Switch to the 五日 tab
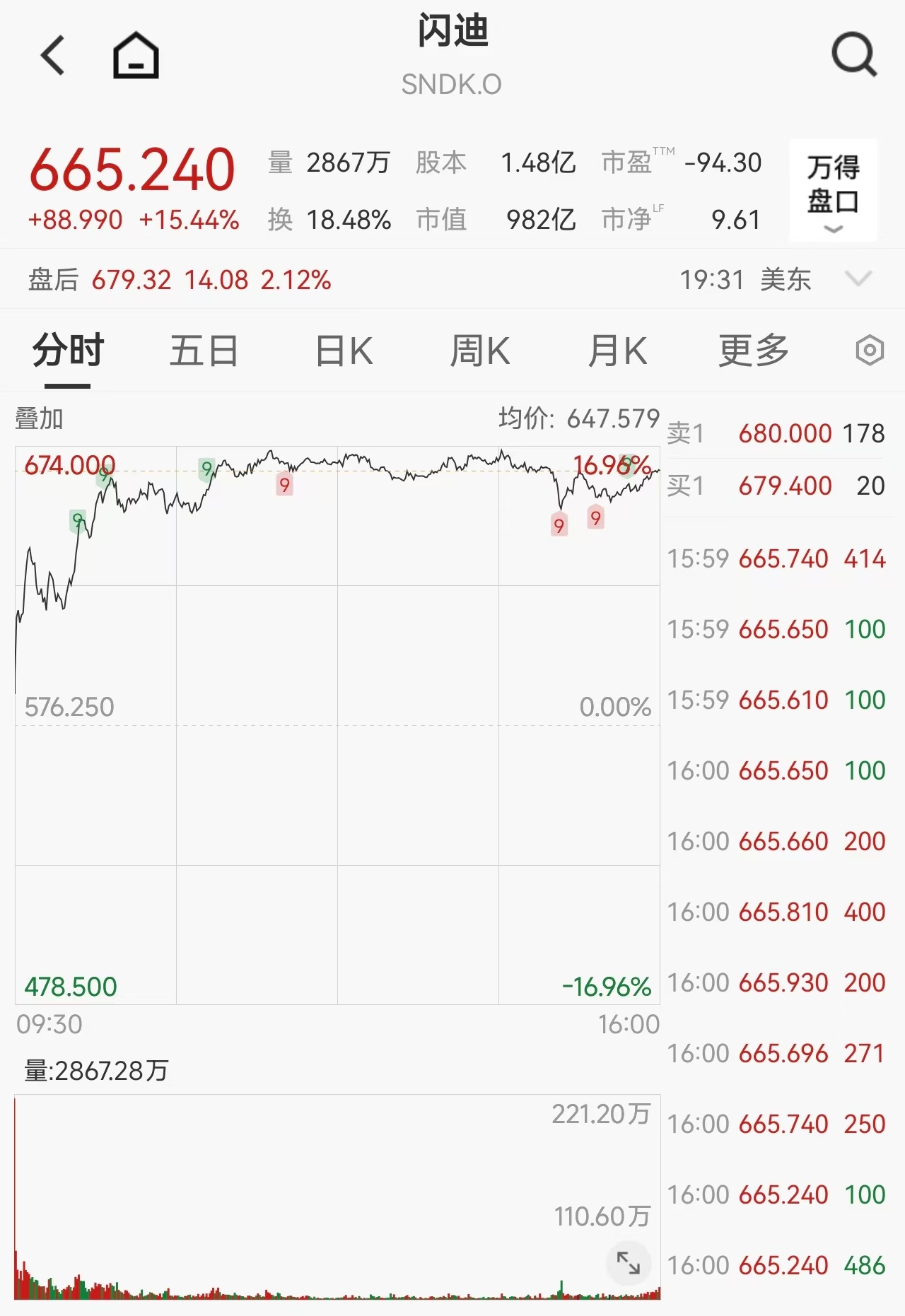This screenshot has height=1316, width=905. 204,351
